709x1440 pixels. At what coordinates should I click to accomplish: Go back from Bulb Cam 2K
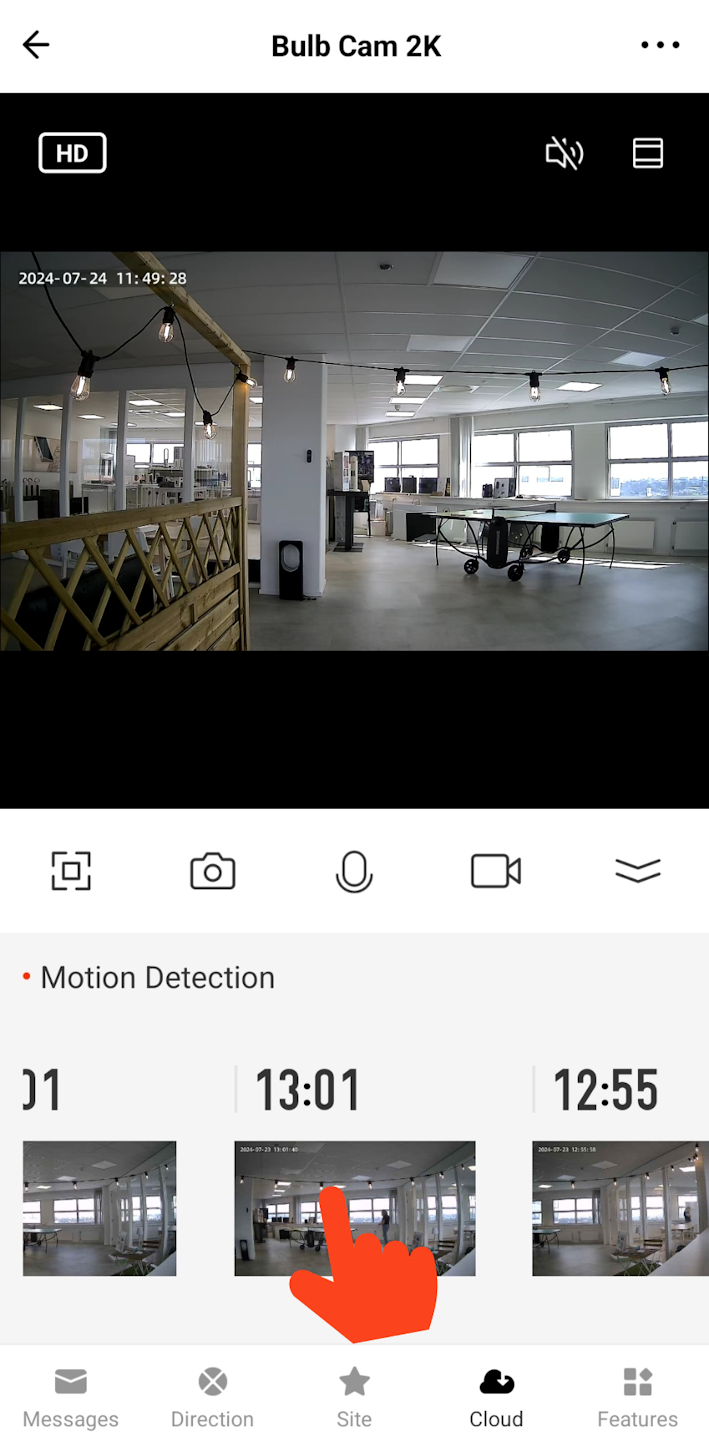pos(36,45)
